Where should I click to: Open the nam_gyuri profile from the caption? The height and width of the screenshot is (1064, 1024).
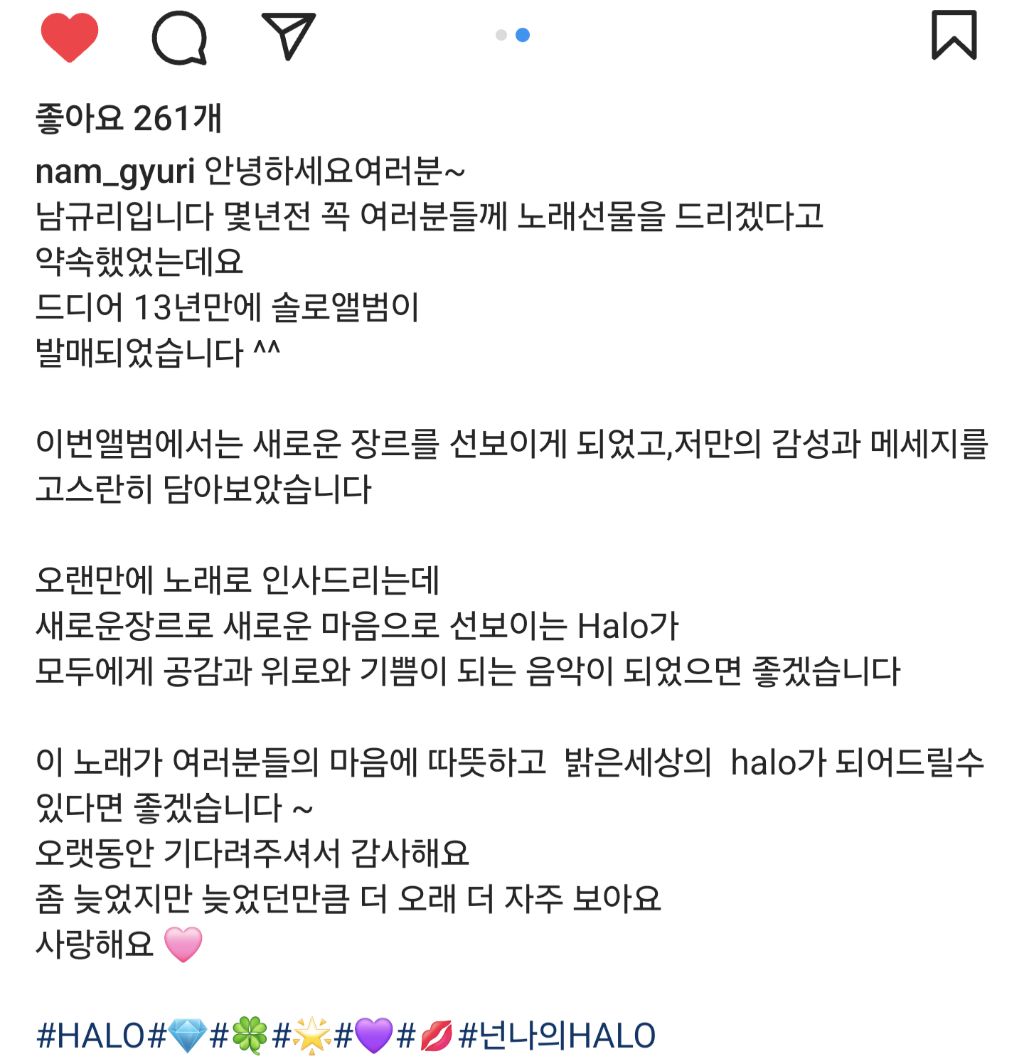[114, 171]
